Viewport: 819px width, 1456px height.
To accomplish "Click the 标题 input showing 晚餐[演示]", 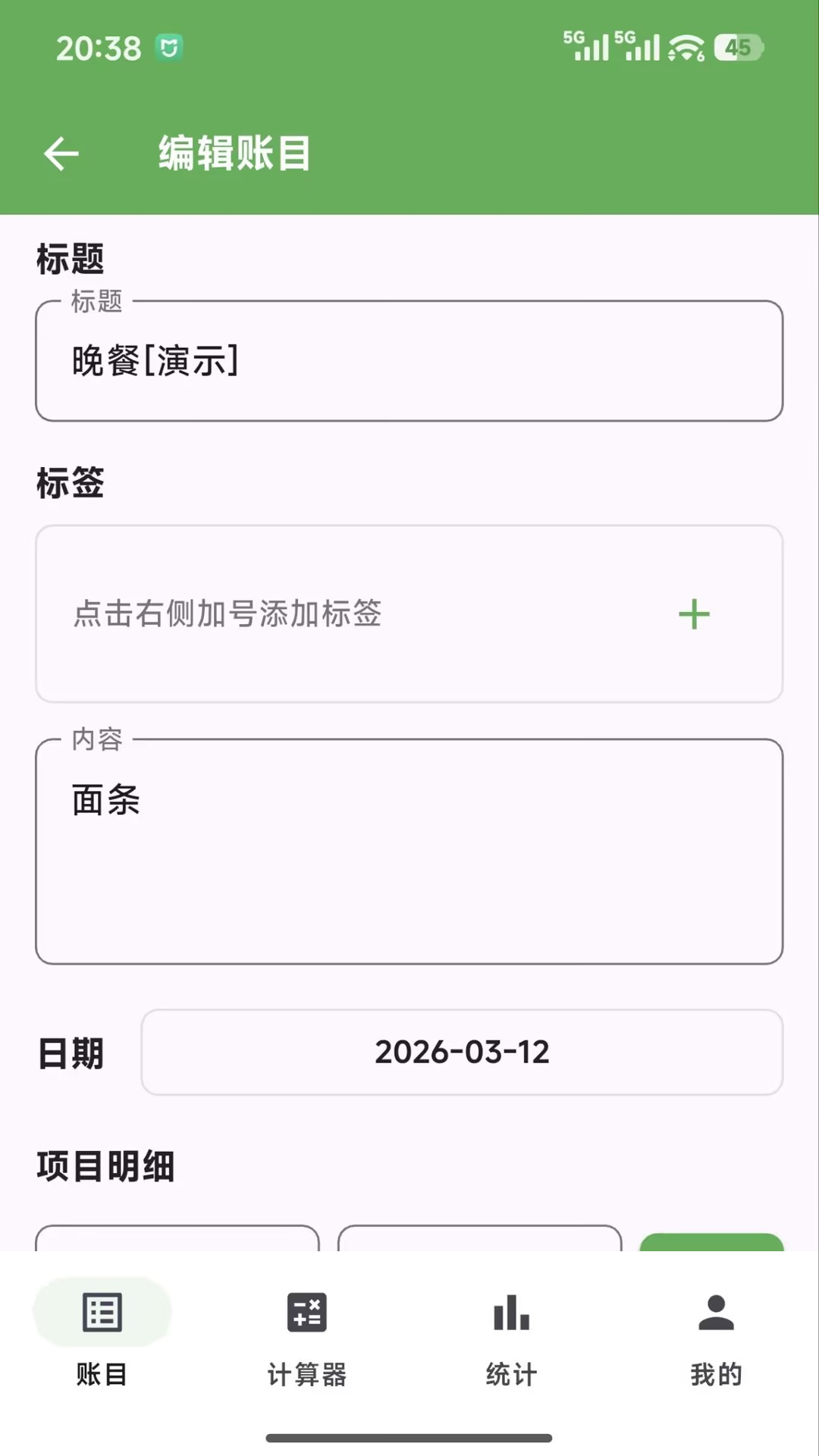I will click(x=409, y=359).
